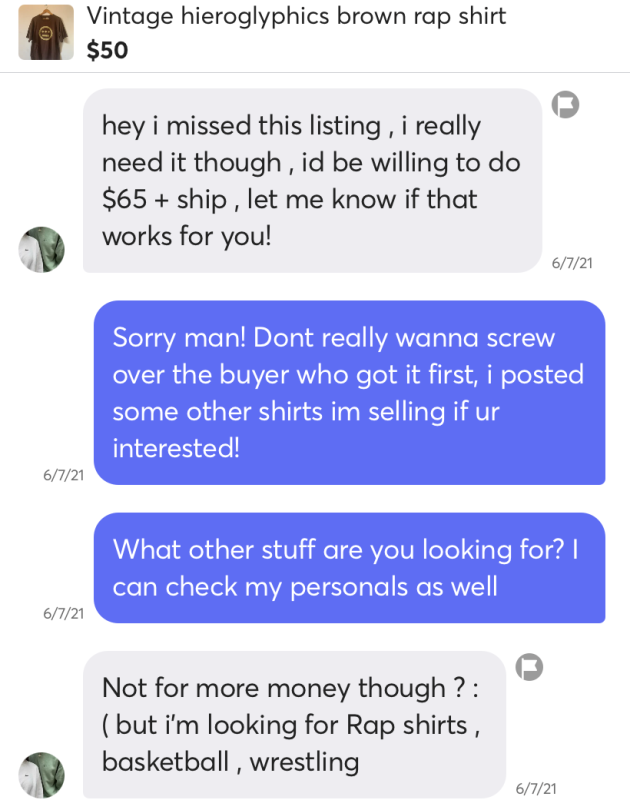This screenshot has height=800, width=630.
Task: Flag the message offering $65 plus ship
Action: pos(567,104)
